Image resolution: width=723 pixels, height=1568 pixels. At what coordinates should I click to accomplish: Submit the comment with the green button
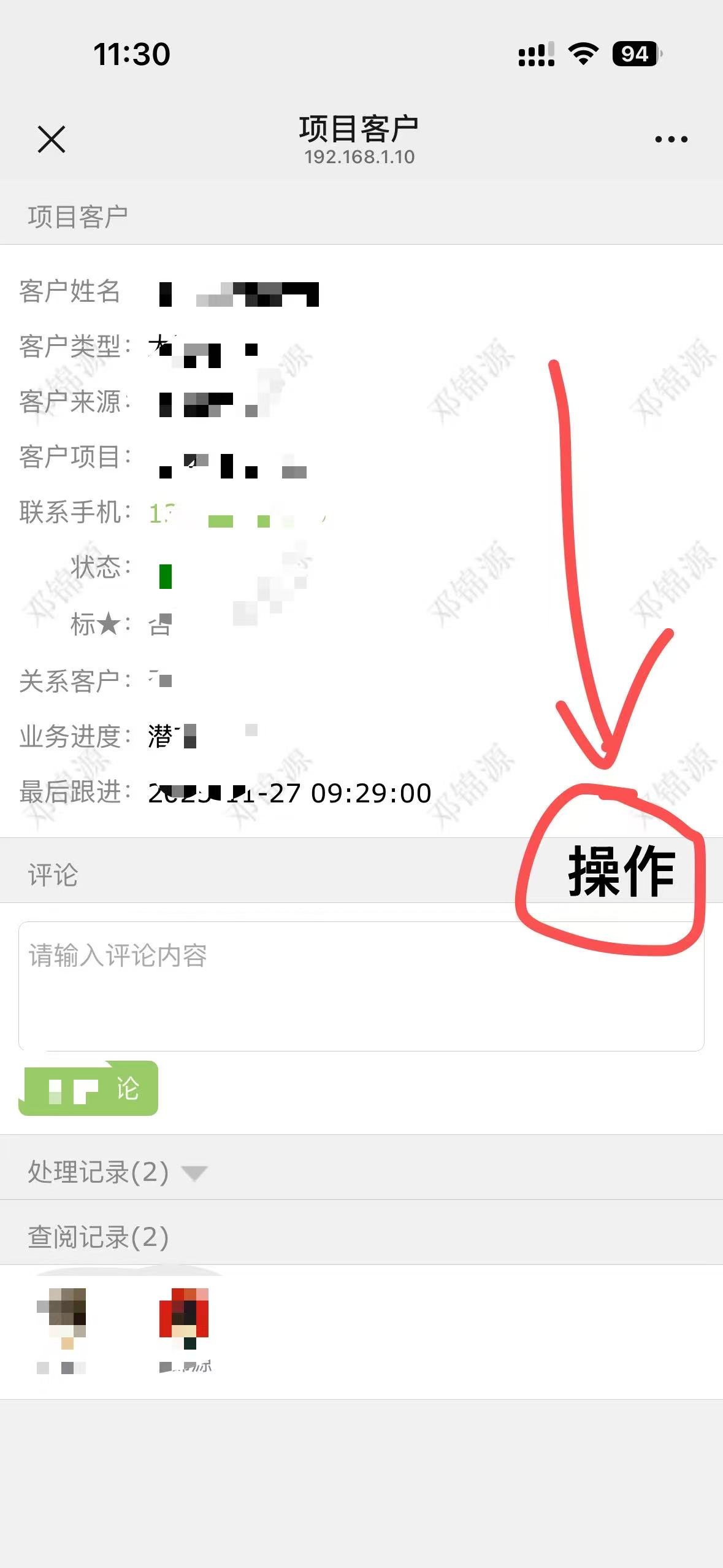[x=88, y=1088]
